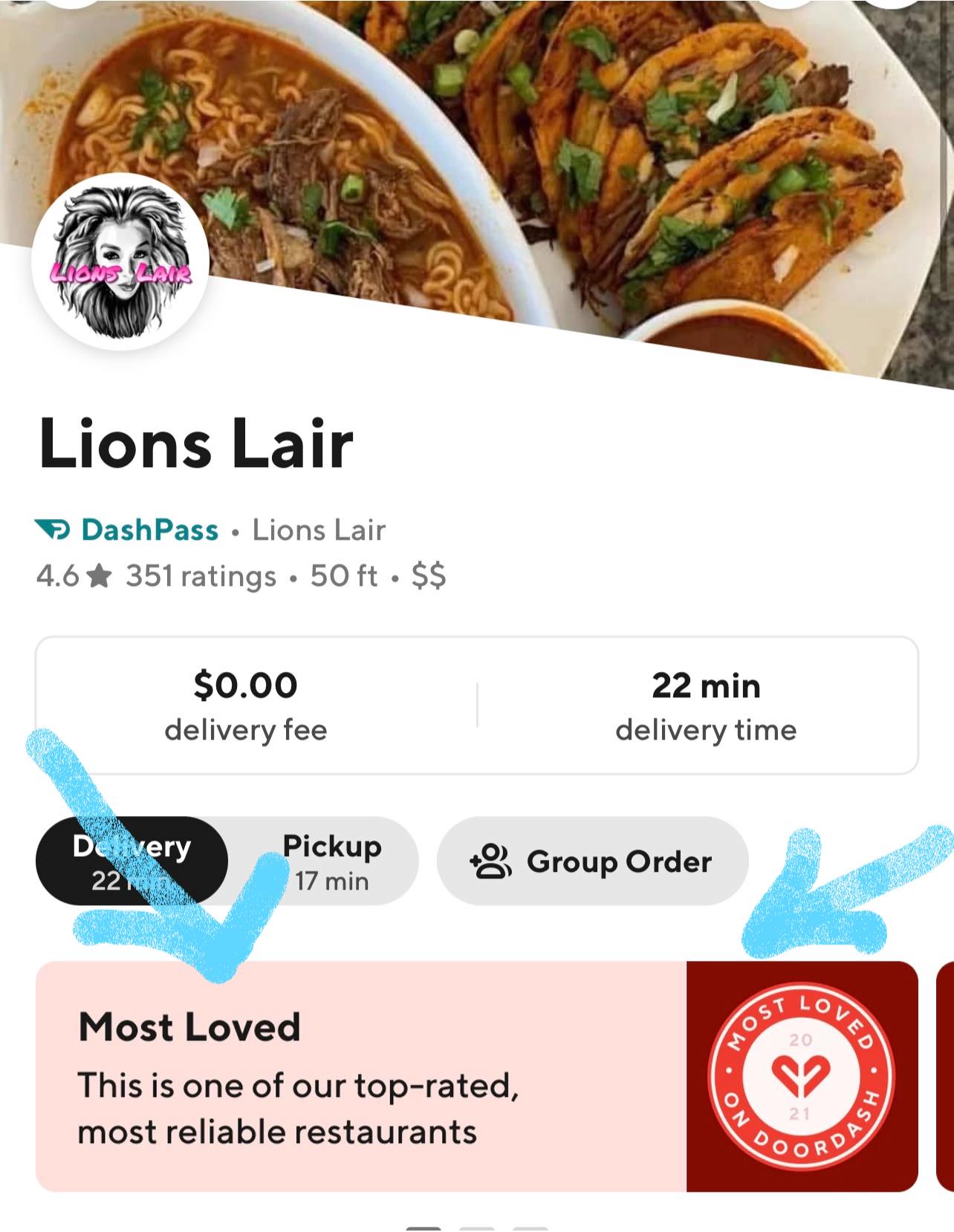Viewport: 954px width, 1232px height.
Task: Start a Group Order
Action: pyautogui.click(x=592, y=861)
